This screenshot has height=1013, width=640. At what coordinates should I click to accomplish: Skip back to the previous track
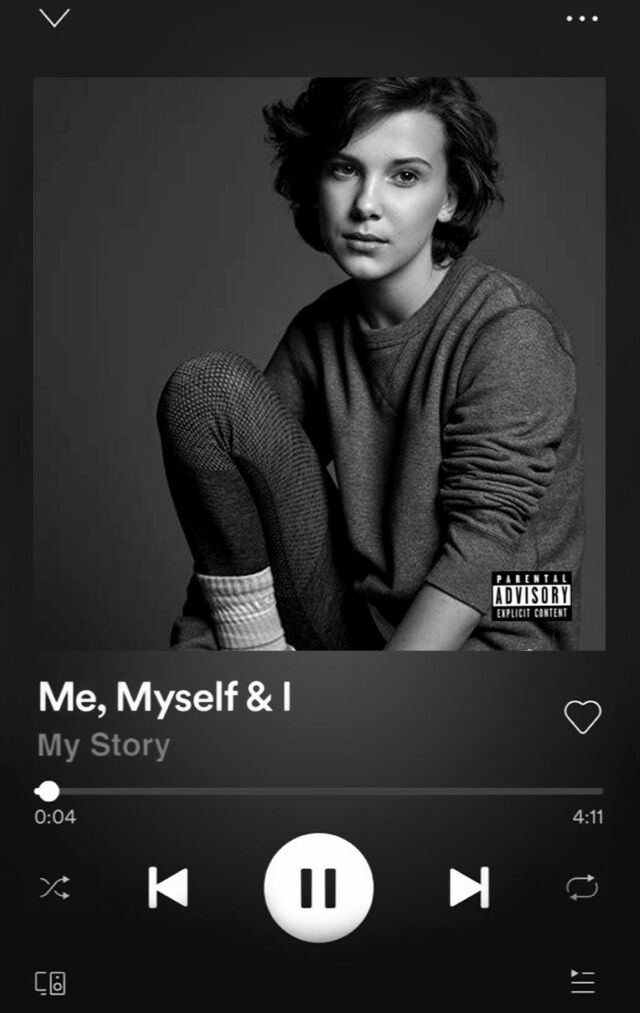pos(168,887)
